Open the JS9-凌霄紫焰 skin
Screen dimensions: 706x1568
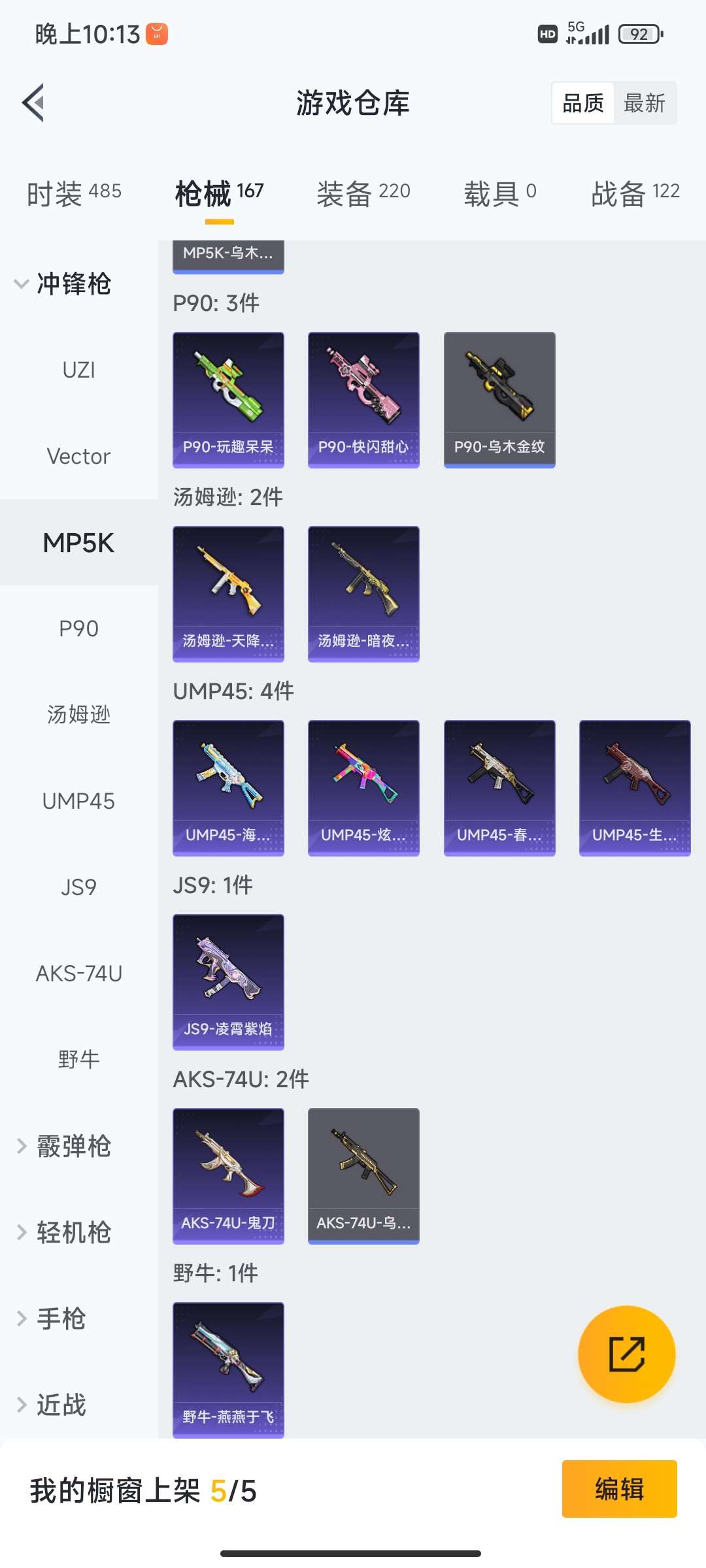coord(228,981)
